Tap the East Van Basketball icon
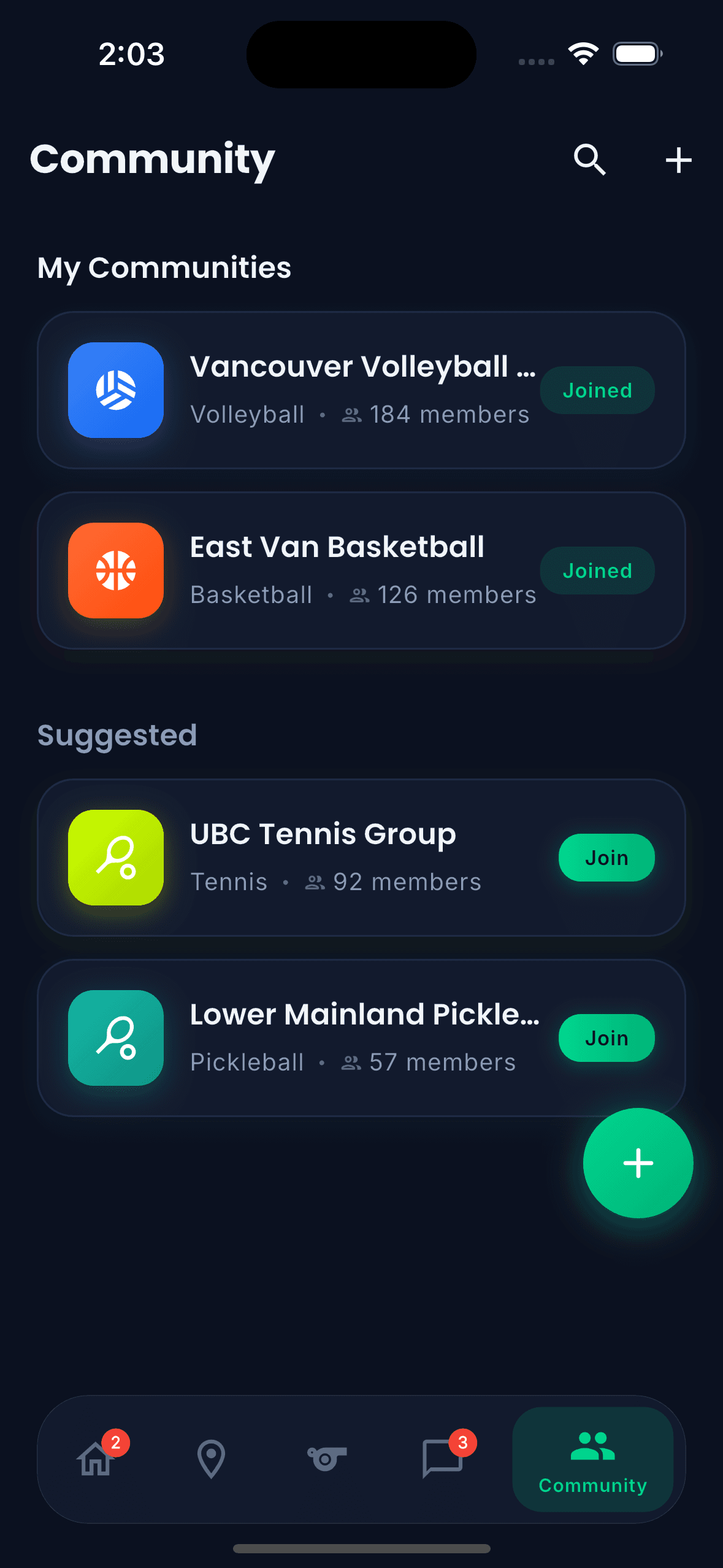Viewport: 723px width, 1568px height. [116, 571]
